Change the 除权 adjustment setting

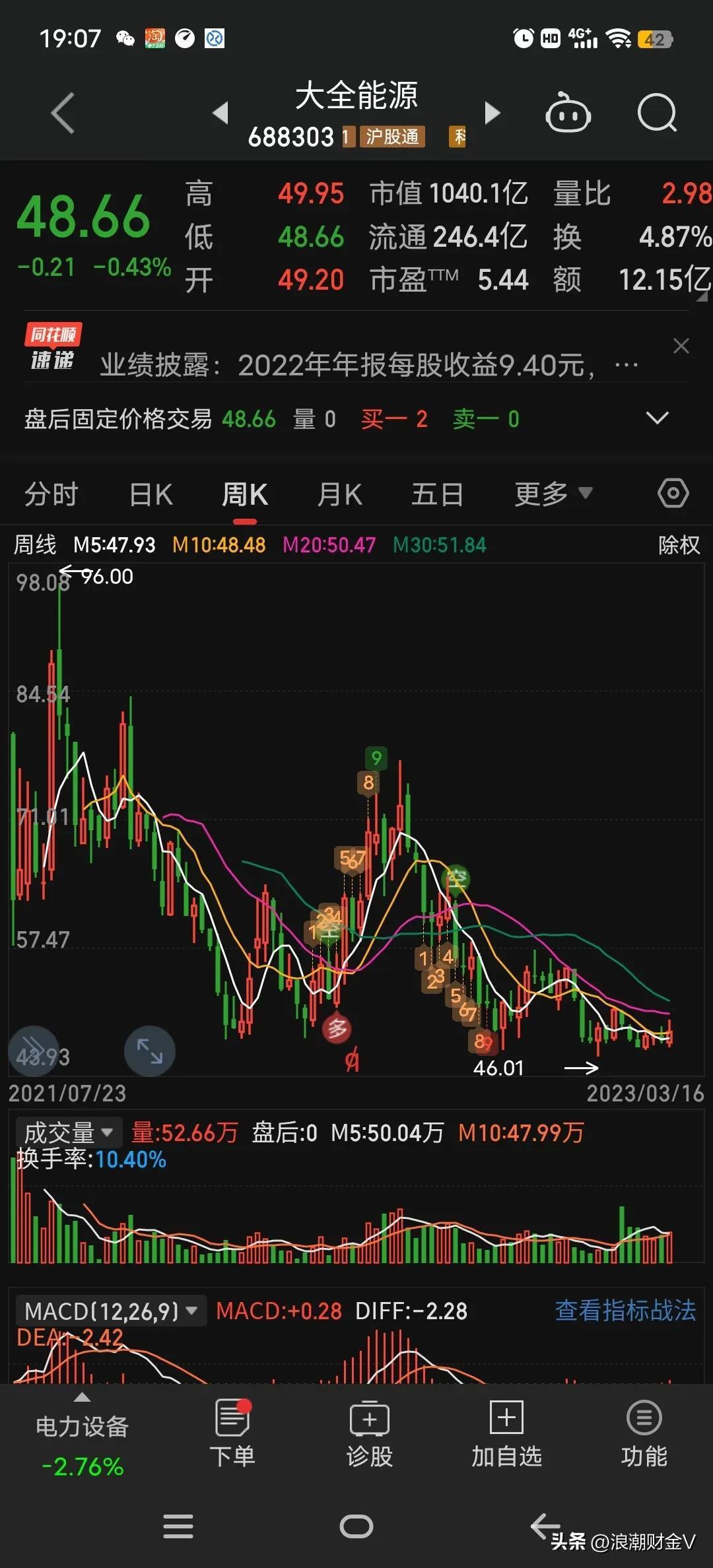[679, 545]
